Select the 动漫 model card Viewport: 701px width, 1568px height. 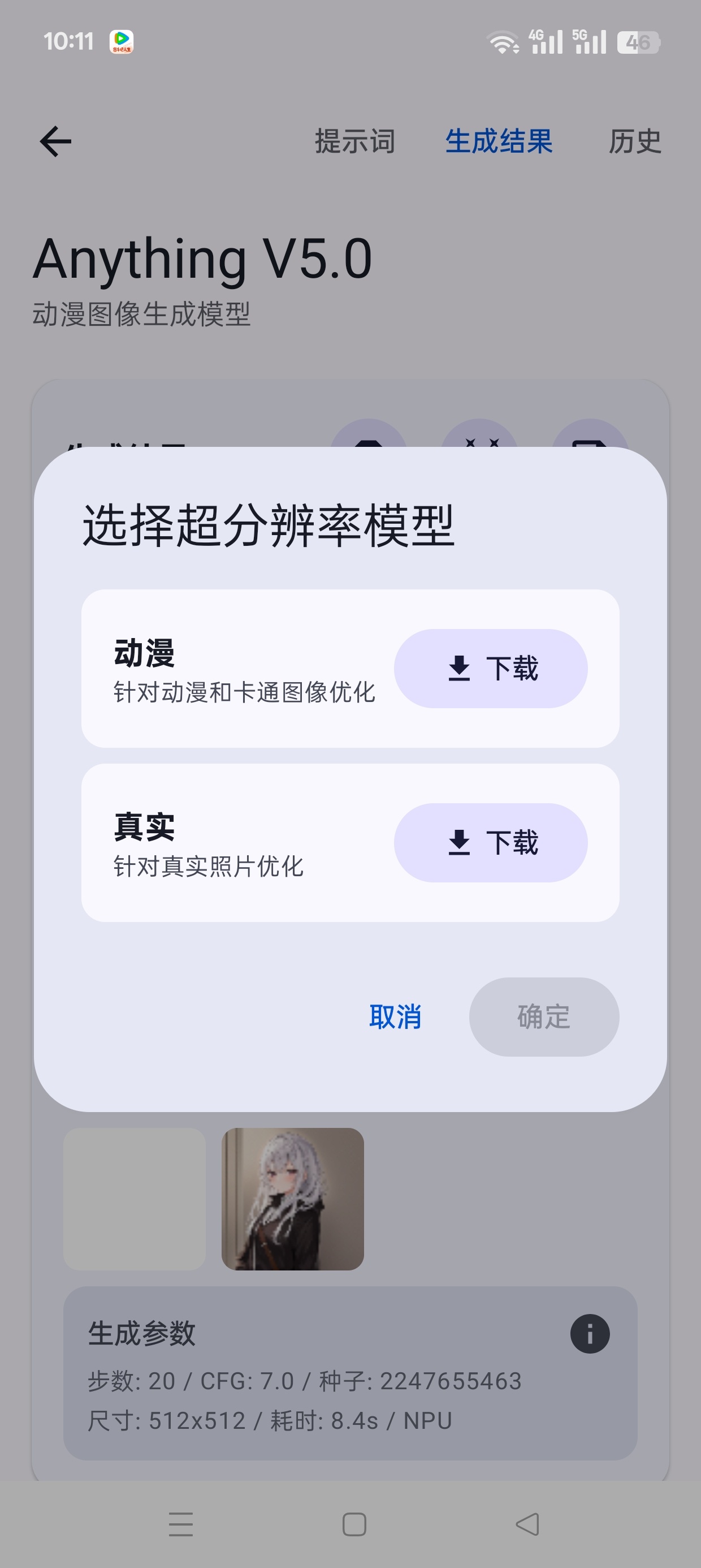(x=350, y=669)
